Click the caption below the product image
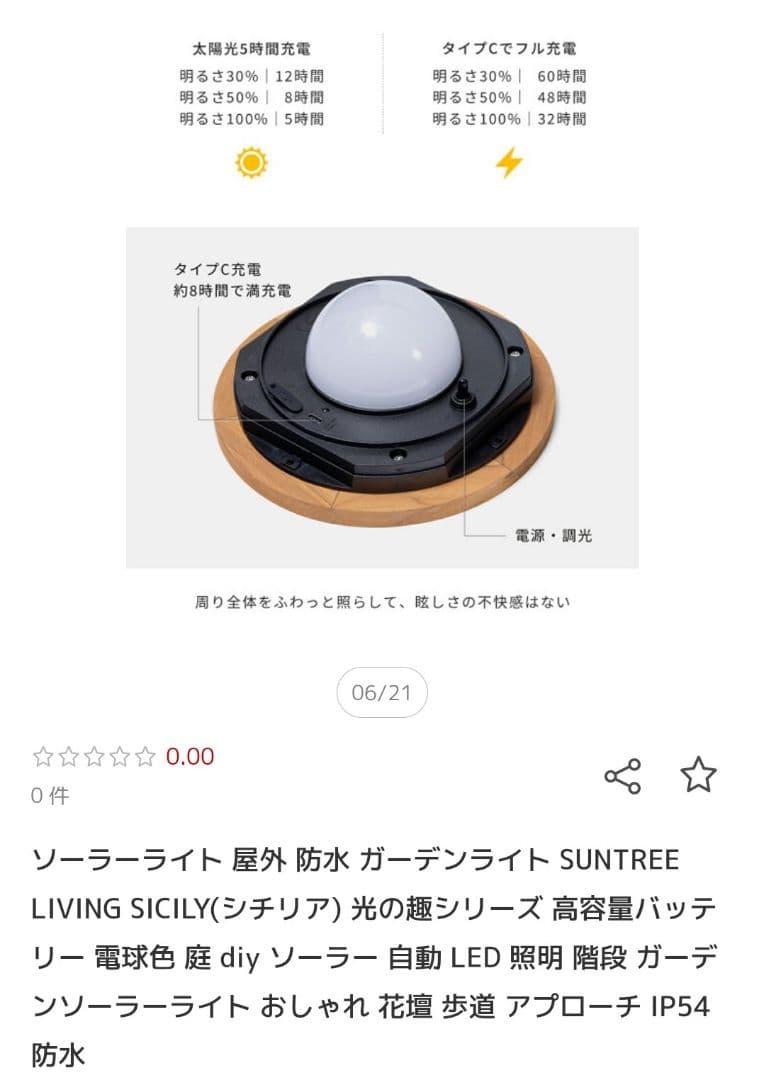This screenshot has width=765, height=1080. tap(382, 602)
